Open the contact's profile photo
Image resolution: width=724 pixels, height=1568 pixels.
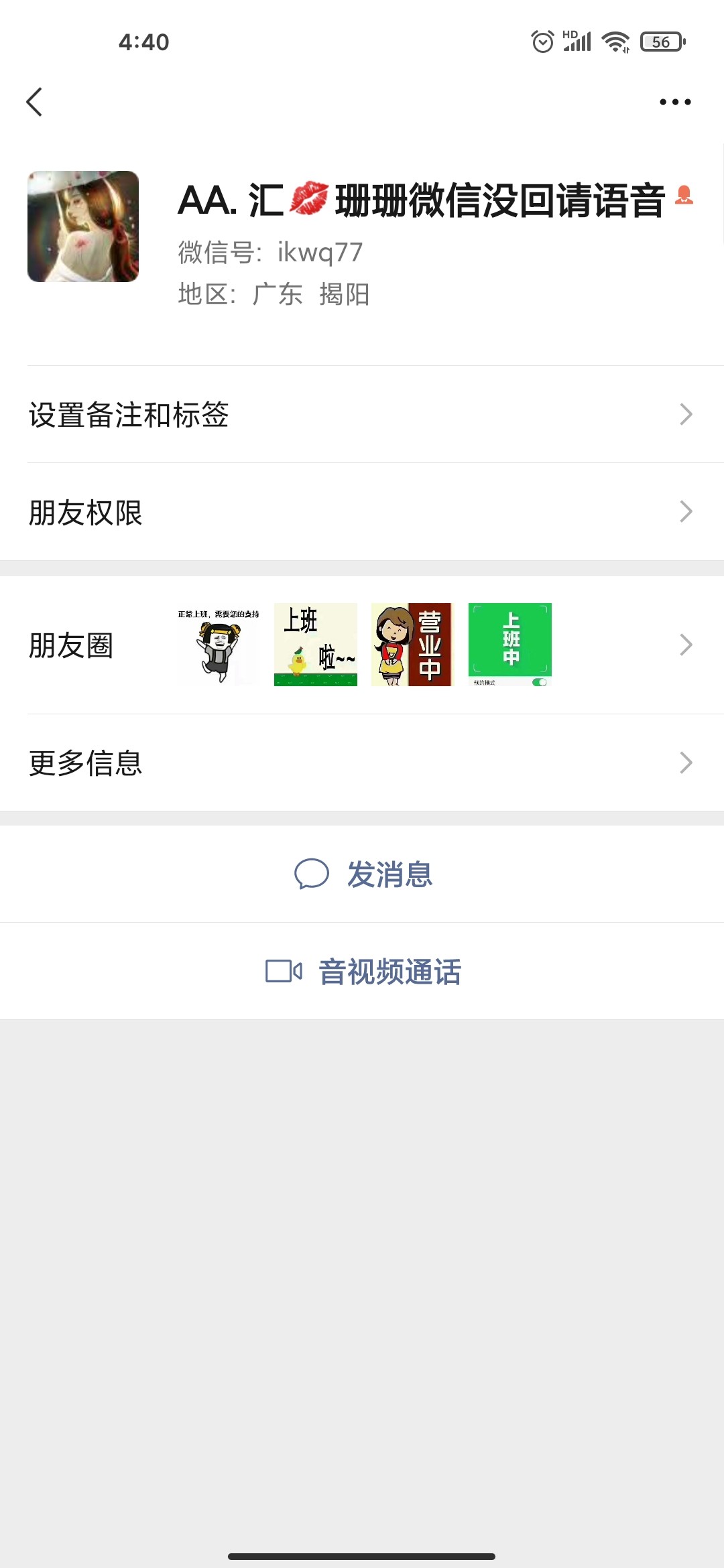click(x=83, y=226)
